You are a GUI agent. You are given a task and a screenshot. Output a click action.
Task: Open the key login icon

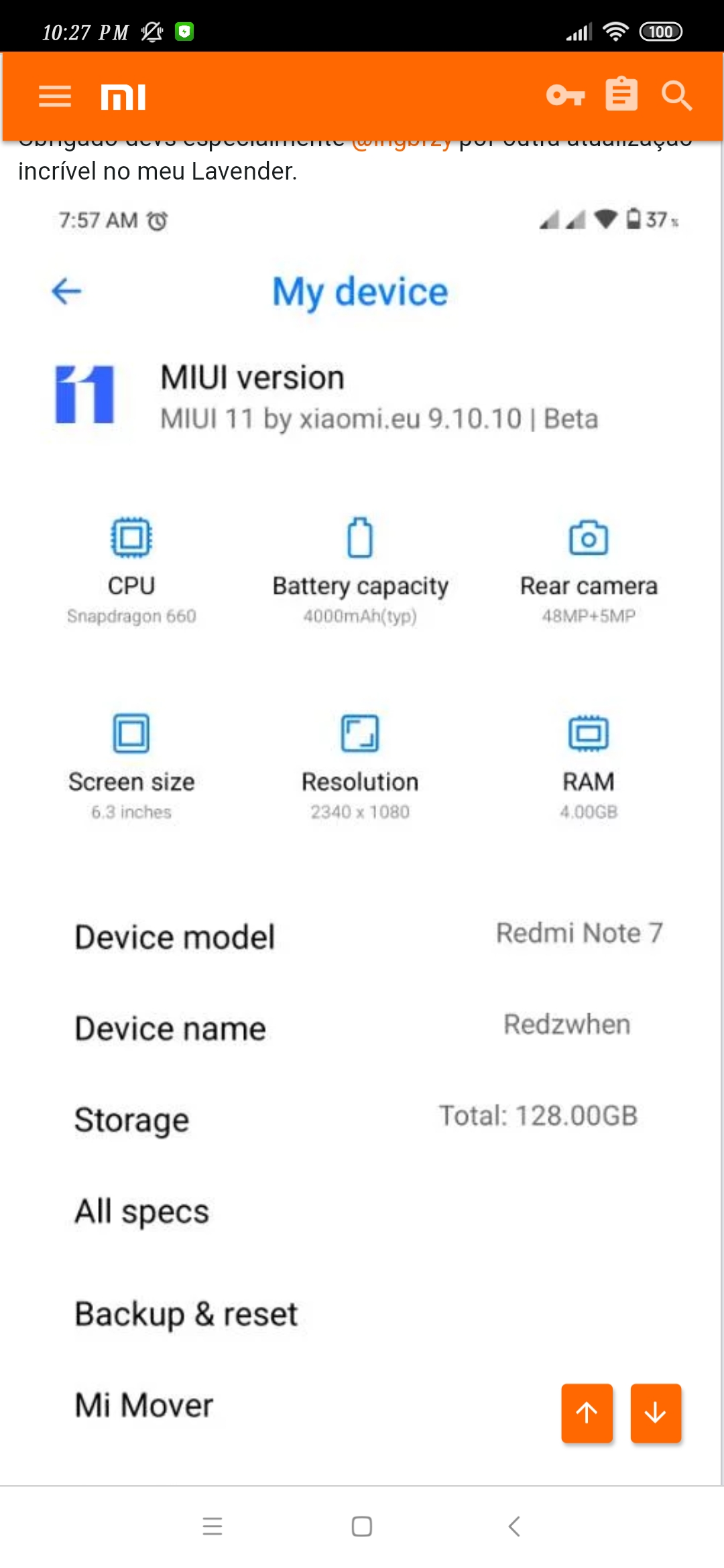coord(565,95)
